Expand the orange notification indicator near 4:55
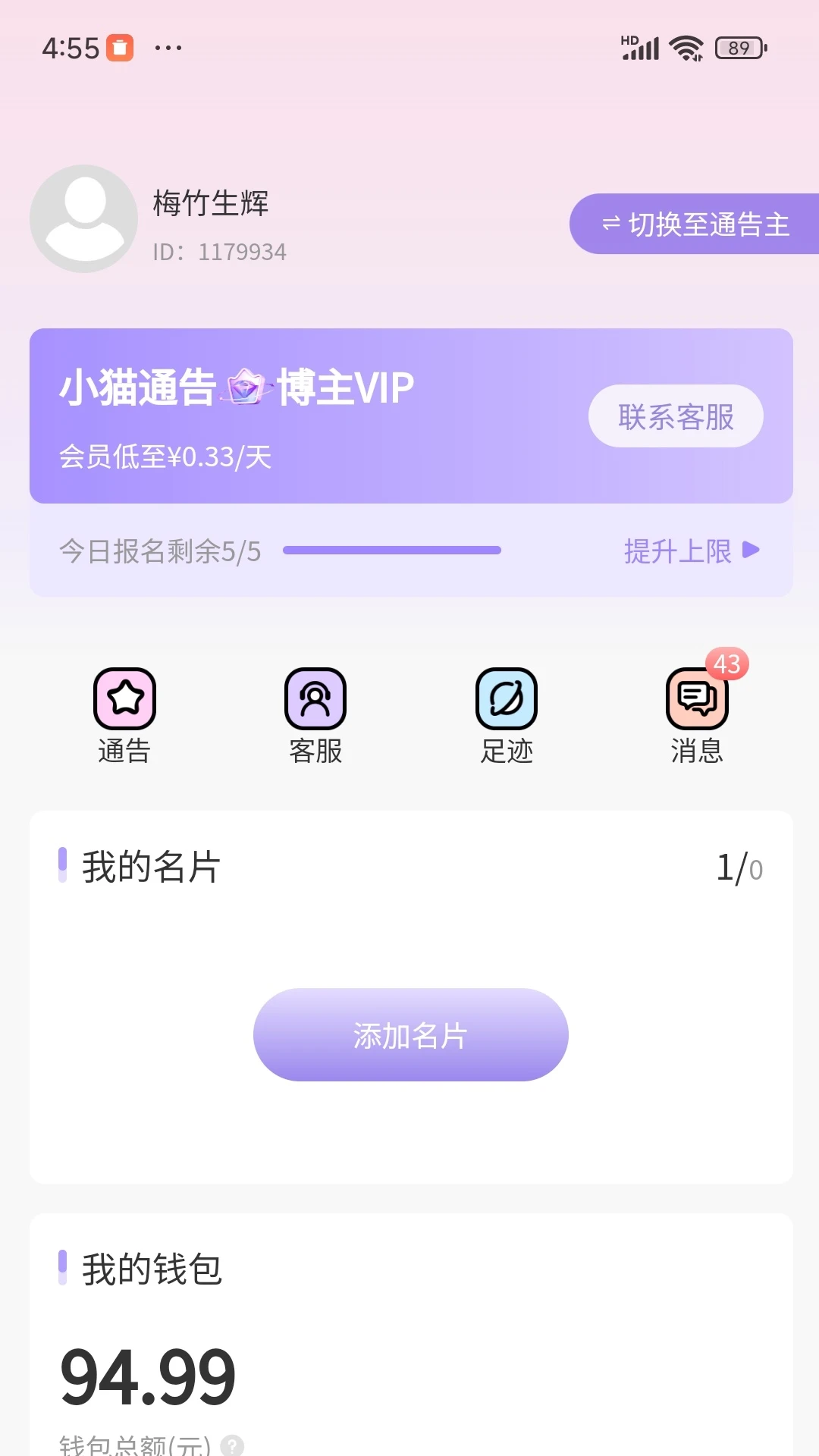The height and width of the screenshot is (1456, 819). tap(118, 47)
